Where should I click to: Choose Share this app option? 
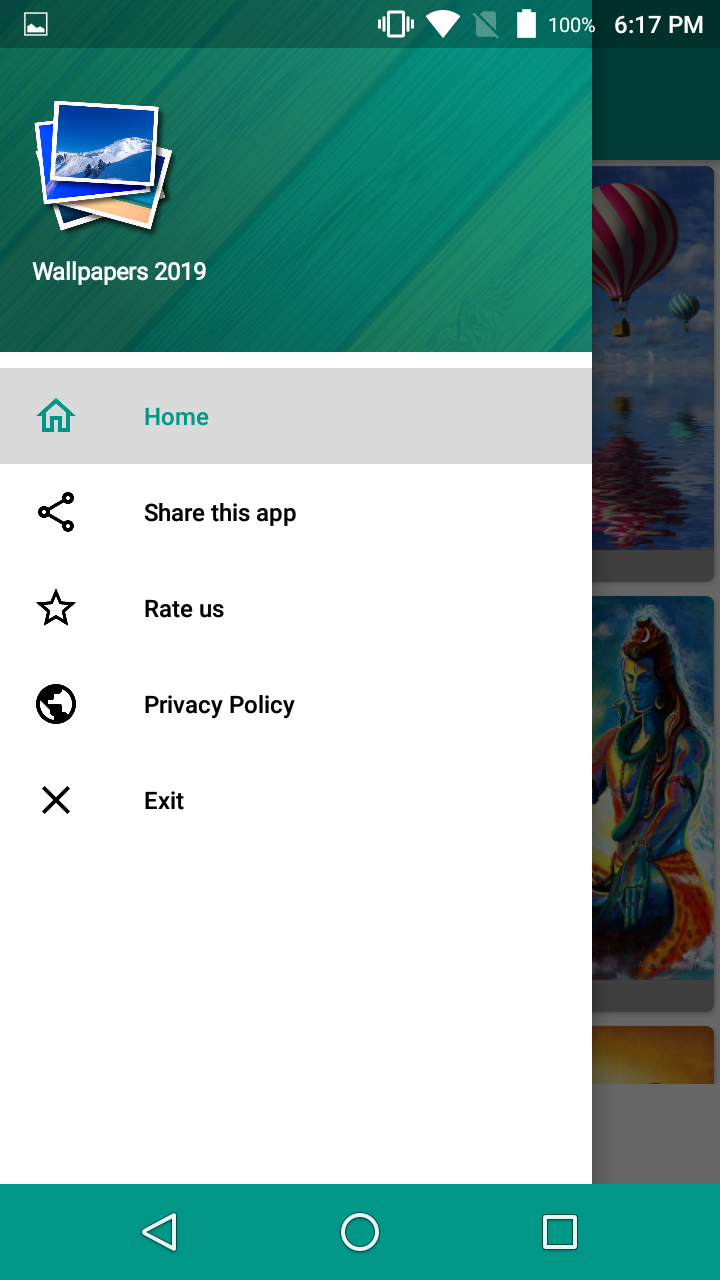(x=220, y=512)
